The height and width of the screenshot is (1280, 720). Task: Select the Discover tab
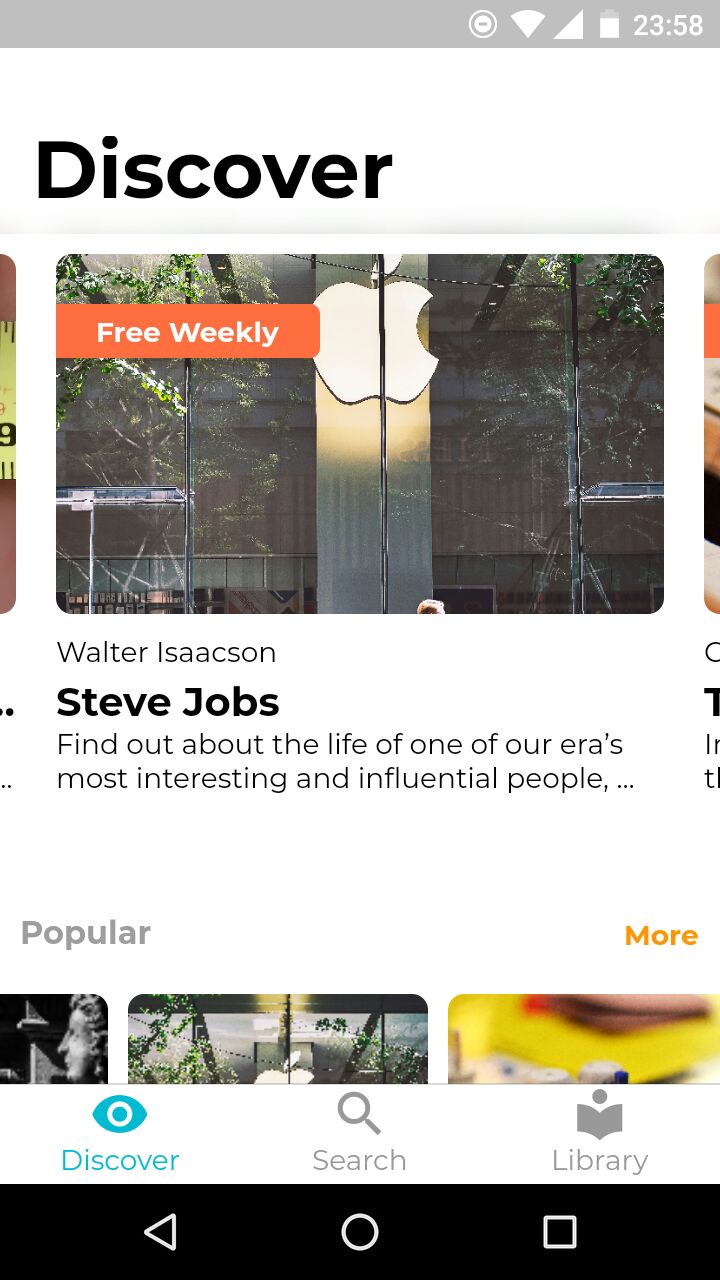[x=120, y=1135]
